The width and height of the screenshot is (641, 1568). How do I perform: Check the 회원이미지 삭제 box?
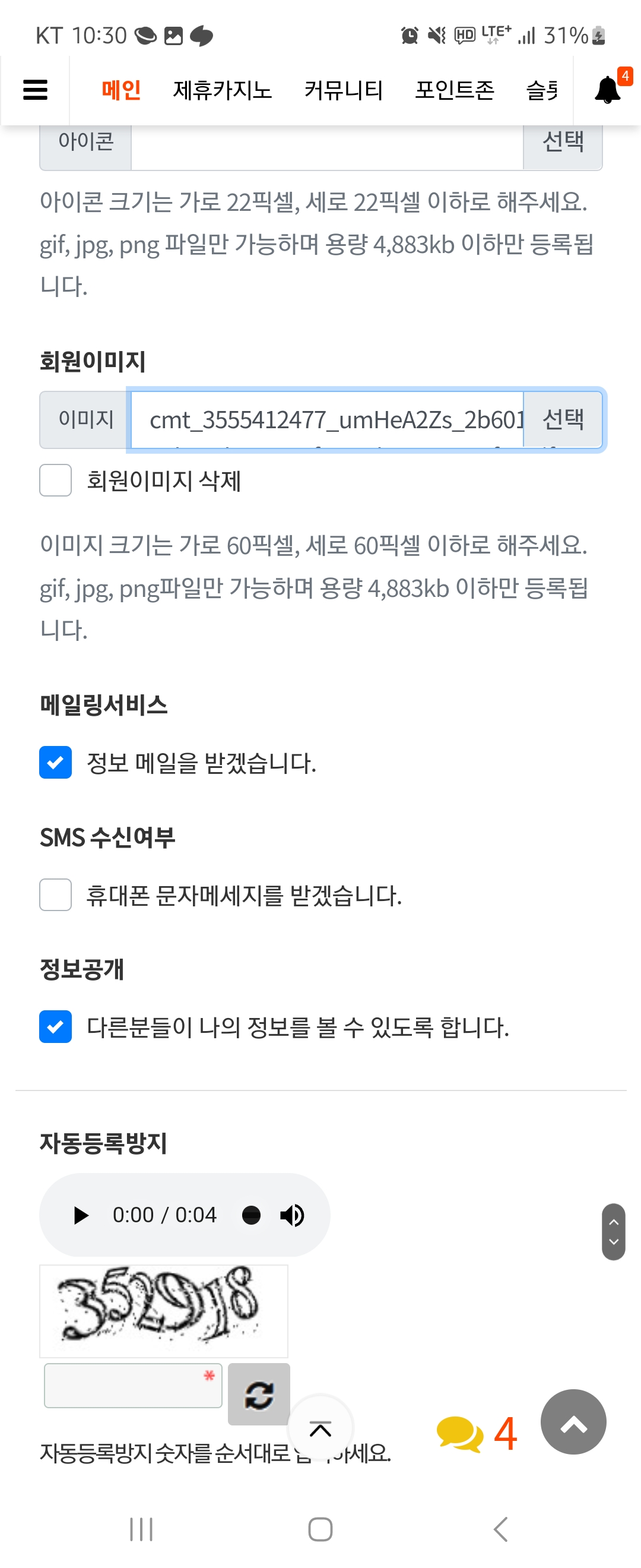(55, 480)
